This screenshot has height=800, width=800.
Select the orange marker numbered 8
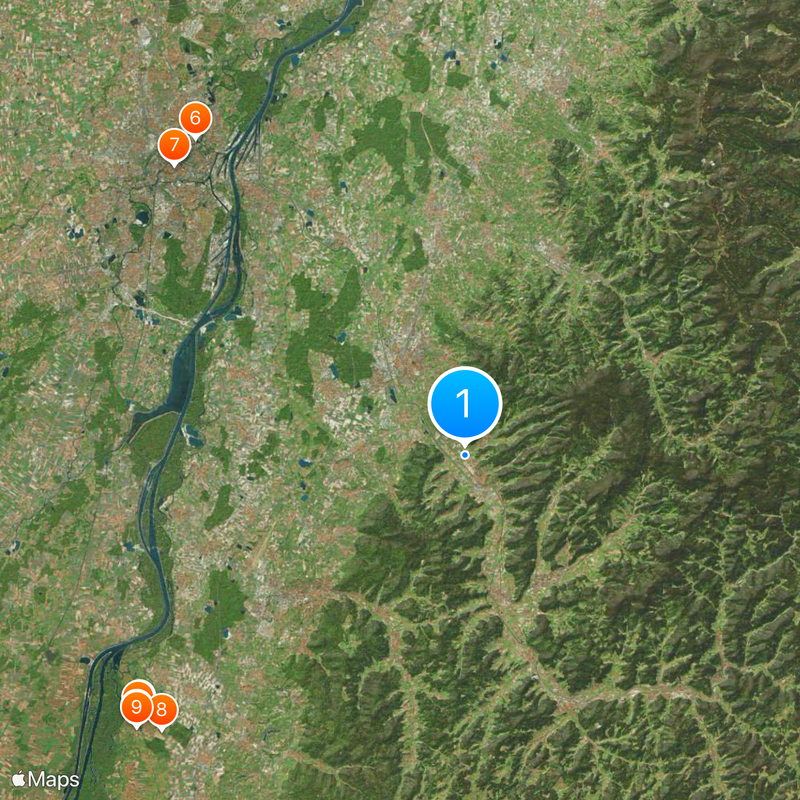pyautogui.click(x=162, y=711)
